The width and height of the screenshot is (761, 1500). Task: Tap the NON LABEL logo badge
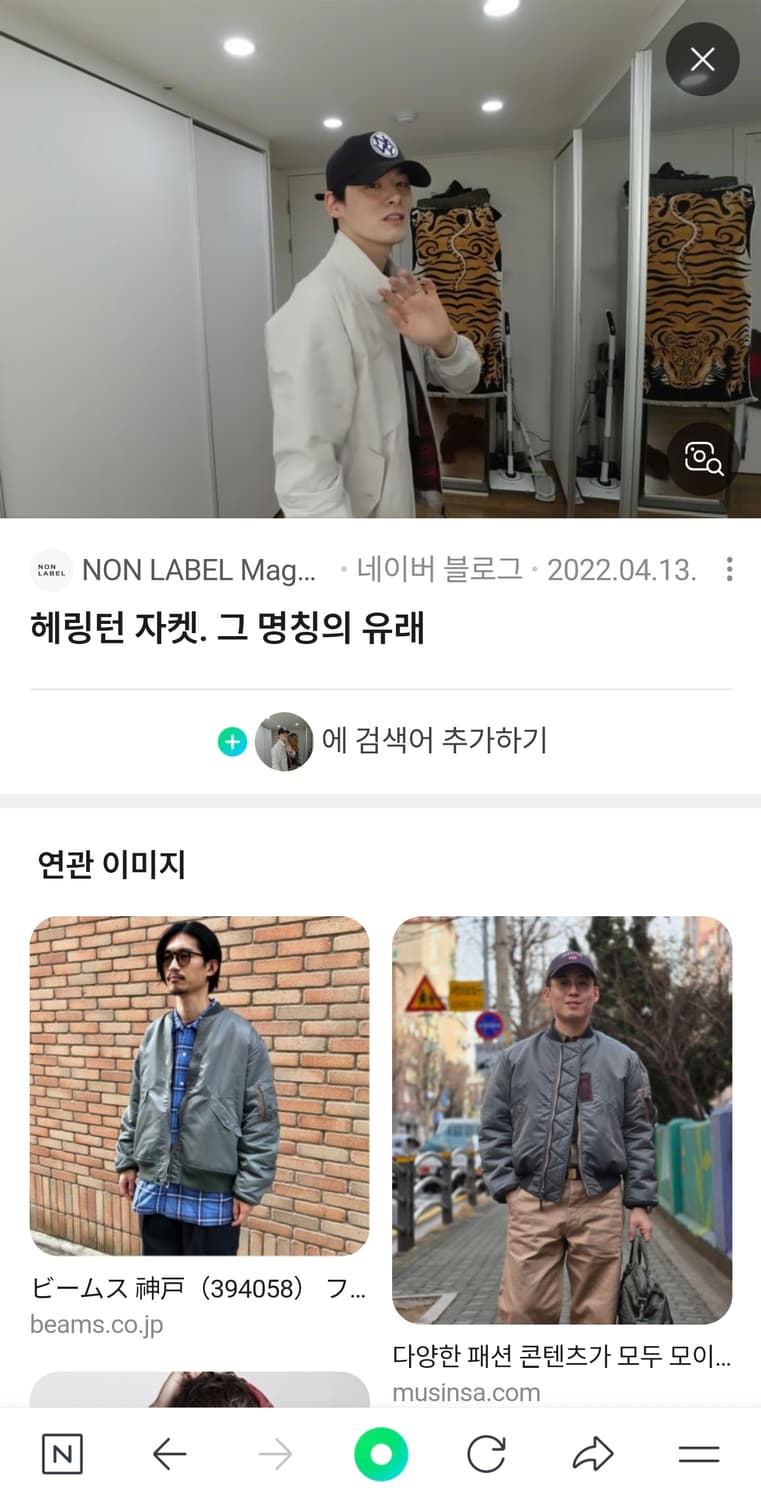(x=51, y=570)
